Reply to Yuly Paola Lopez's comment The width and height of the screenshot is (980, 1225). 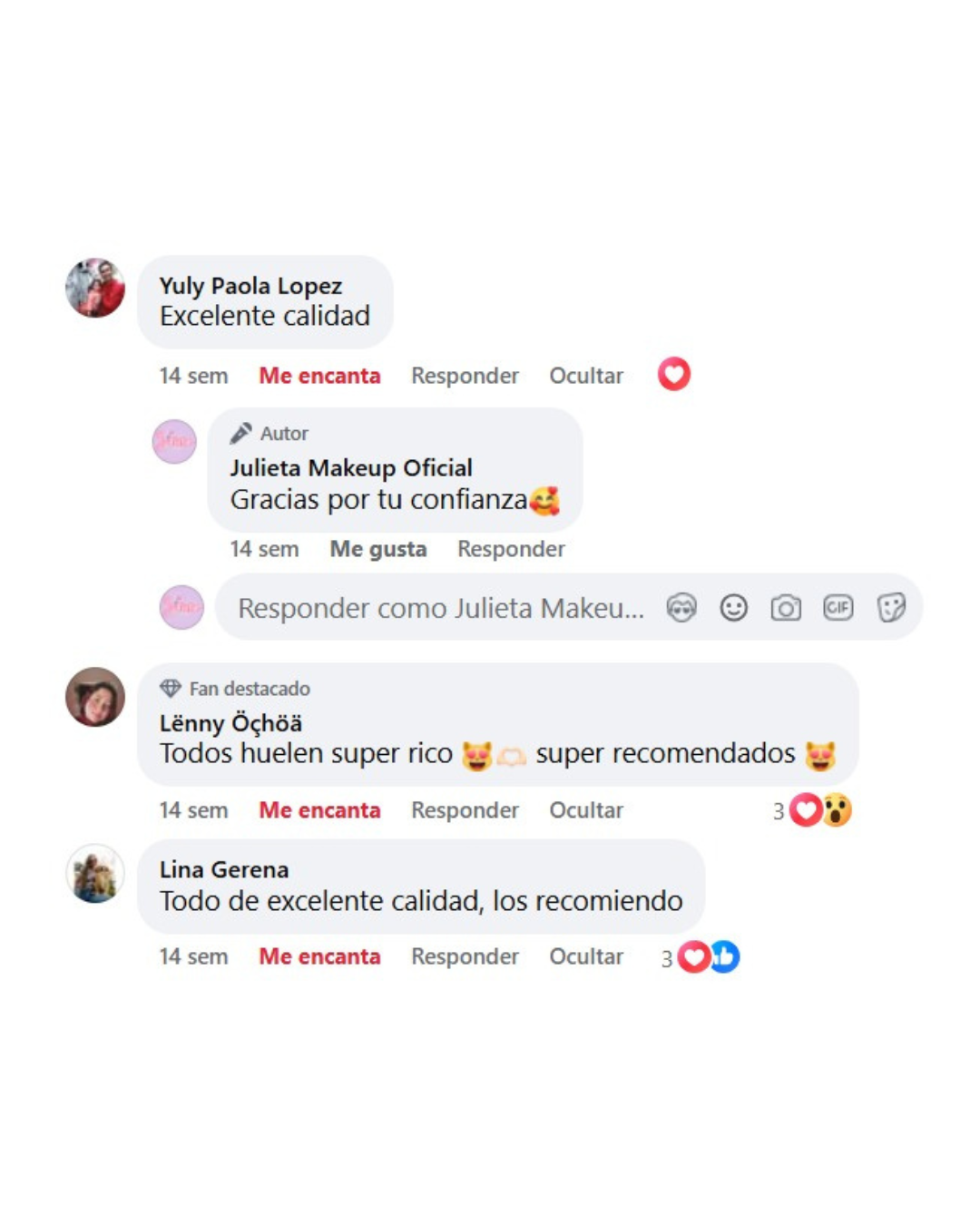pos(465,376)
